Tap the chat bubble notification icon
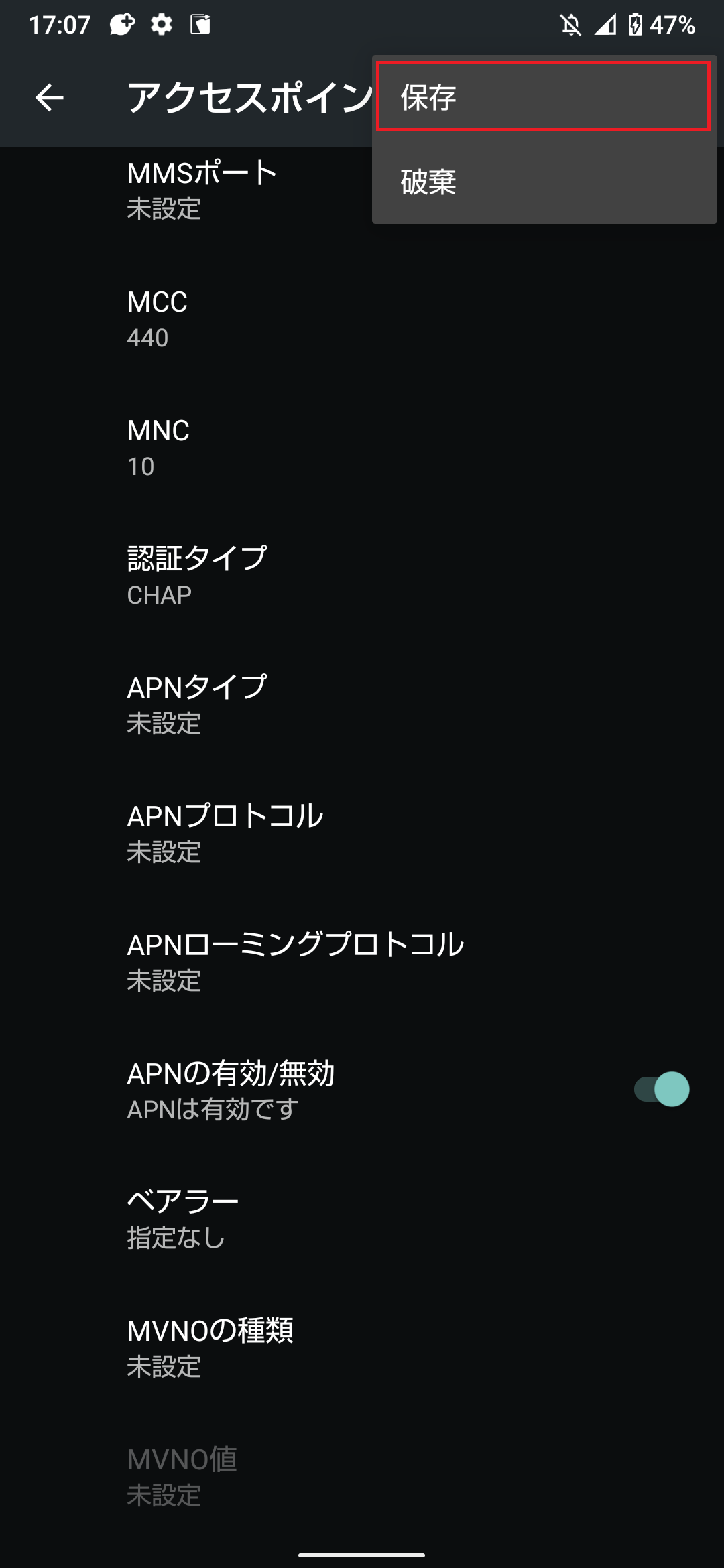 123,25
